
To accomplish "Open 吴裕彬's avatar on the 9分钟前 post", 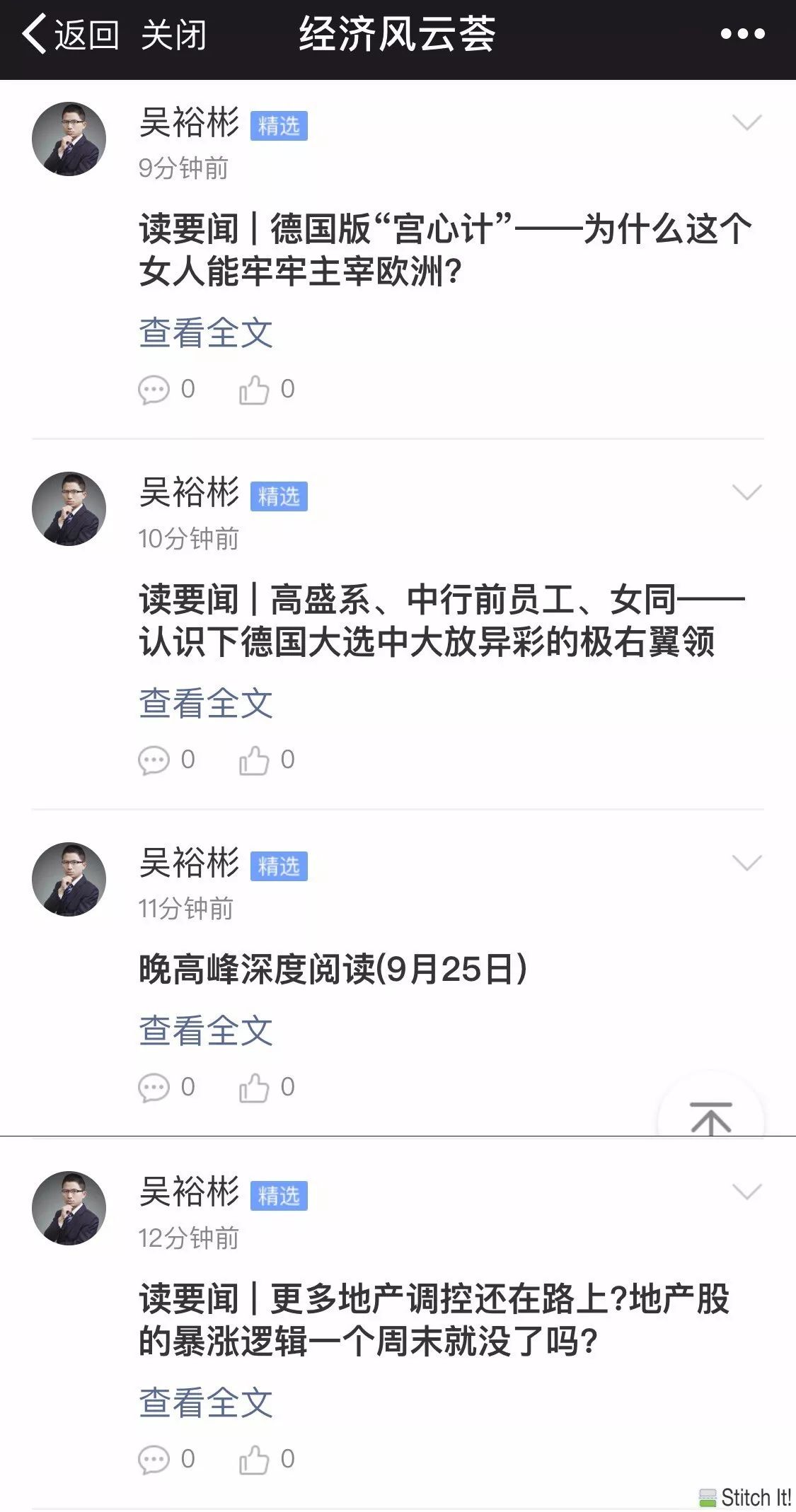I will click(x=69, y=139).
